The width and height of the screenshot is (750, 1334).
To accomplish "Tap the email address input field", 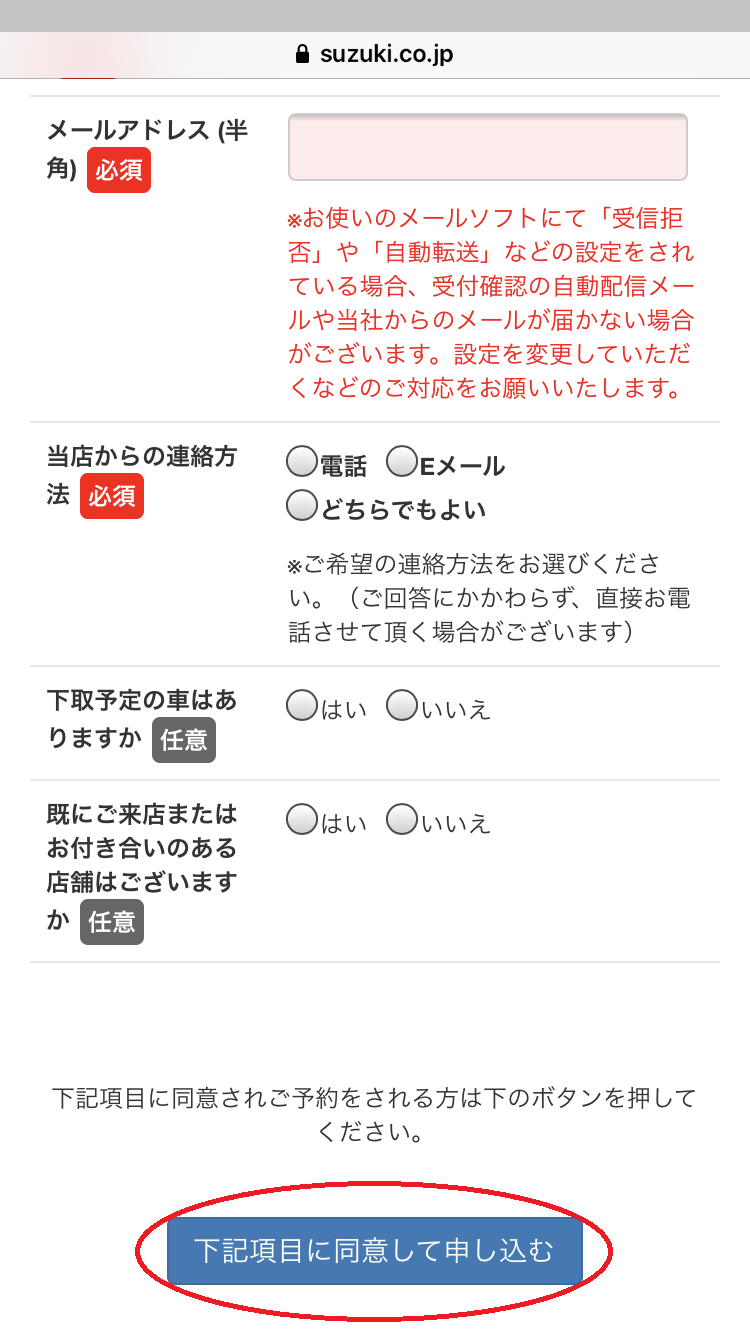I will [488, 147].
